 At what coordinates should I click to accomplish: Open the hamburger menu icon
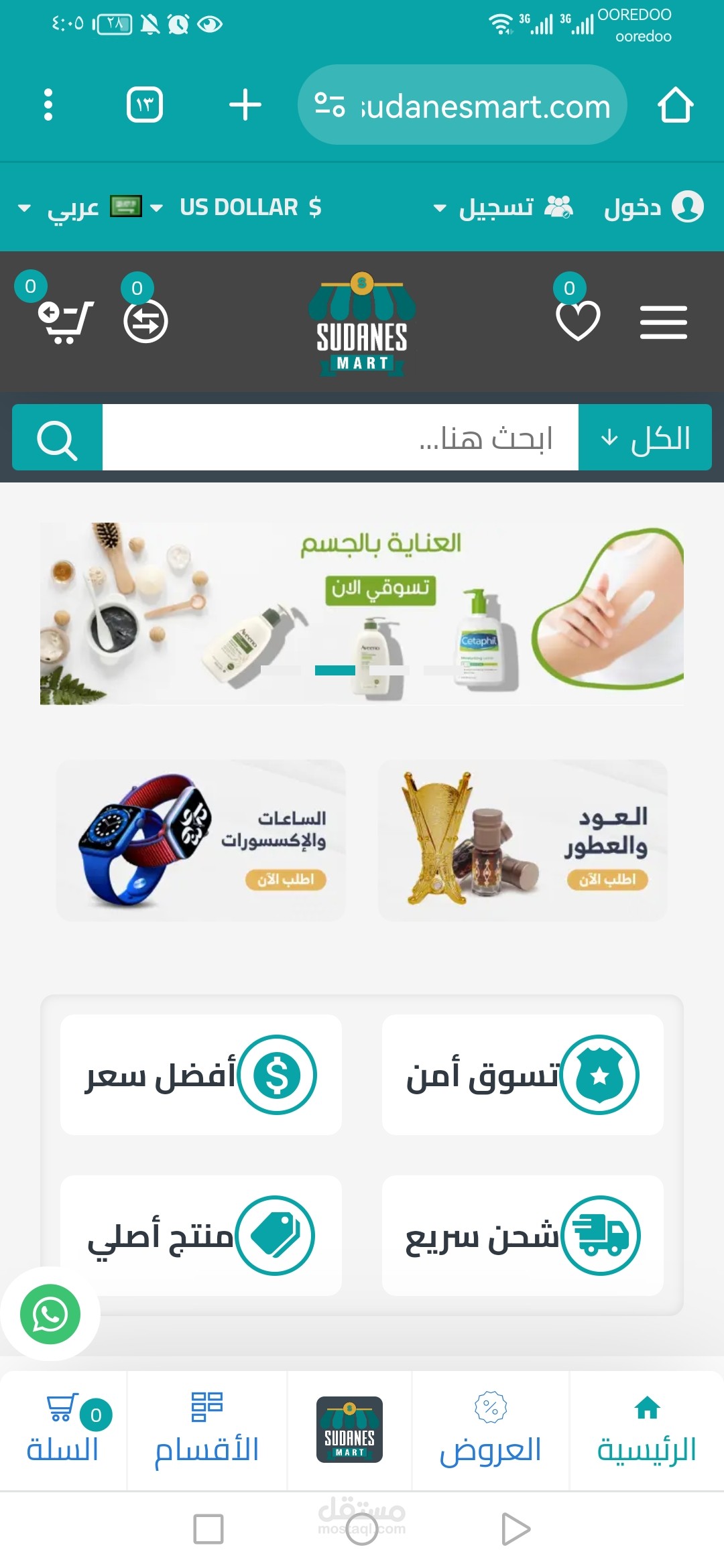(664, 322)
